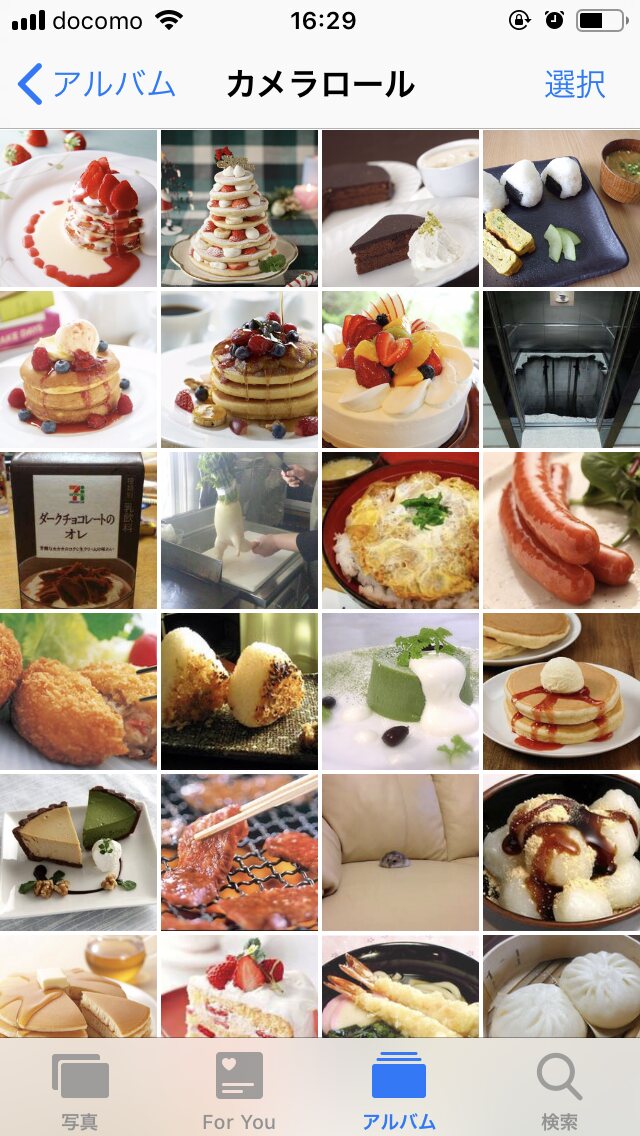Image resolution: width=640 pixels, height=1136 pixels.
Task: Open the strawberry pancake tree photo
Action: click(239, 208)
